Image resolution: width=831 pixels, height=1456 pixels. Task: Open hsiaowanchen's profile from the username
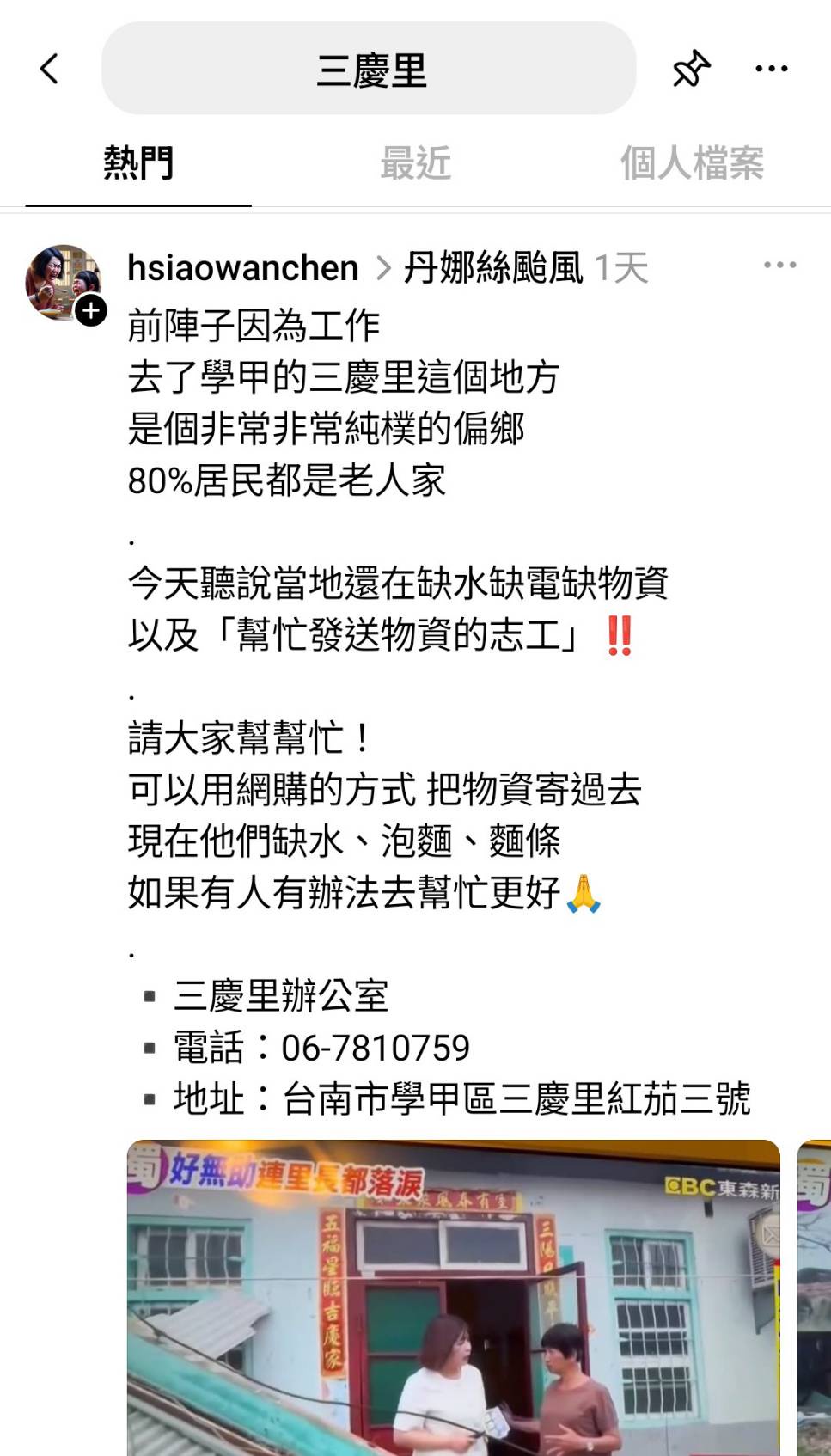242,268
